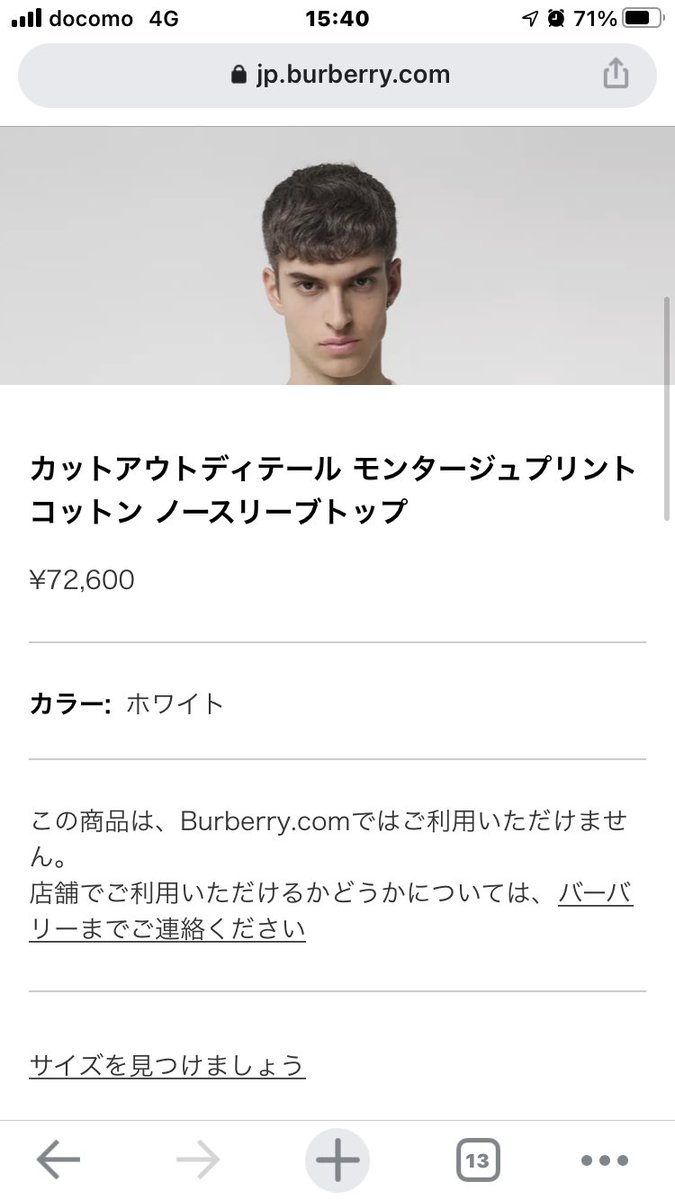This screenshot has width=675, height=1200.
Task: Open a new browser tab
Action: 337,1160
